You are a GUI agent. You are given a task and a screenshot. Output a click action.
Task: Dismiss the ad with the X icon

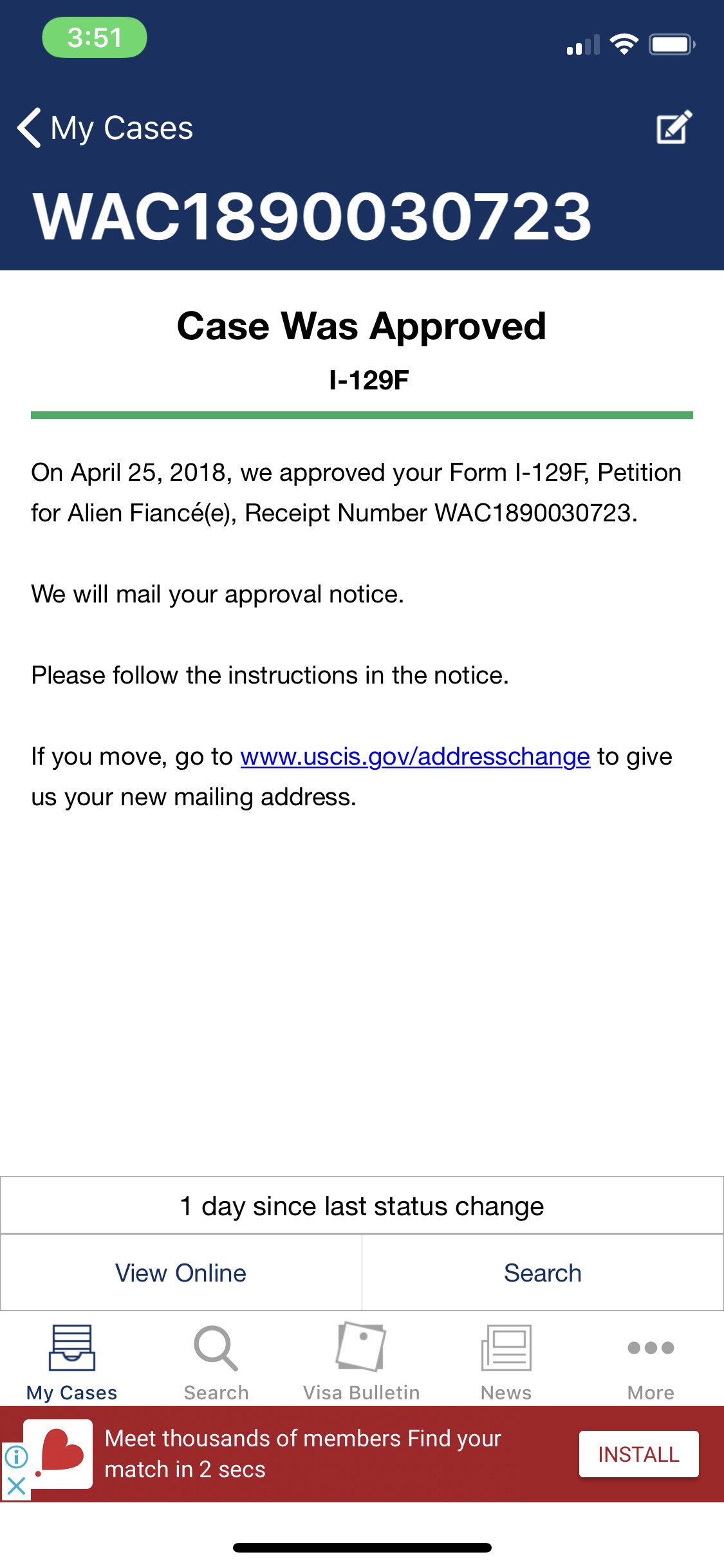point(15,1486)
